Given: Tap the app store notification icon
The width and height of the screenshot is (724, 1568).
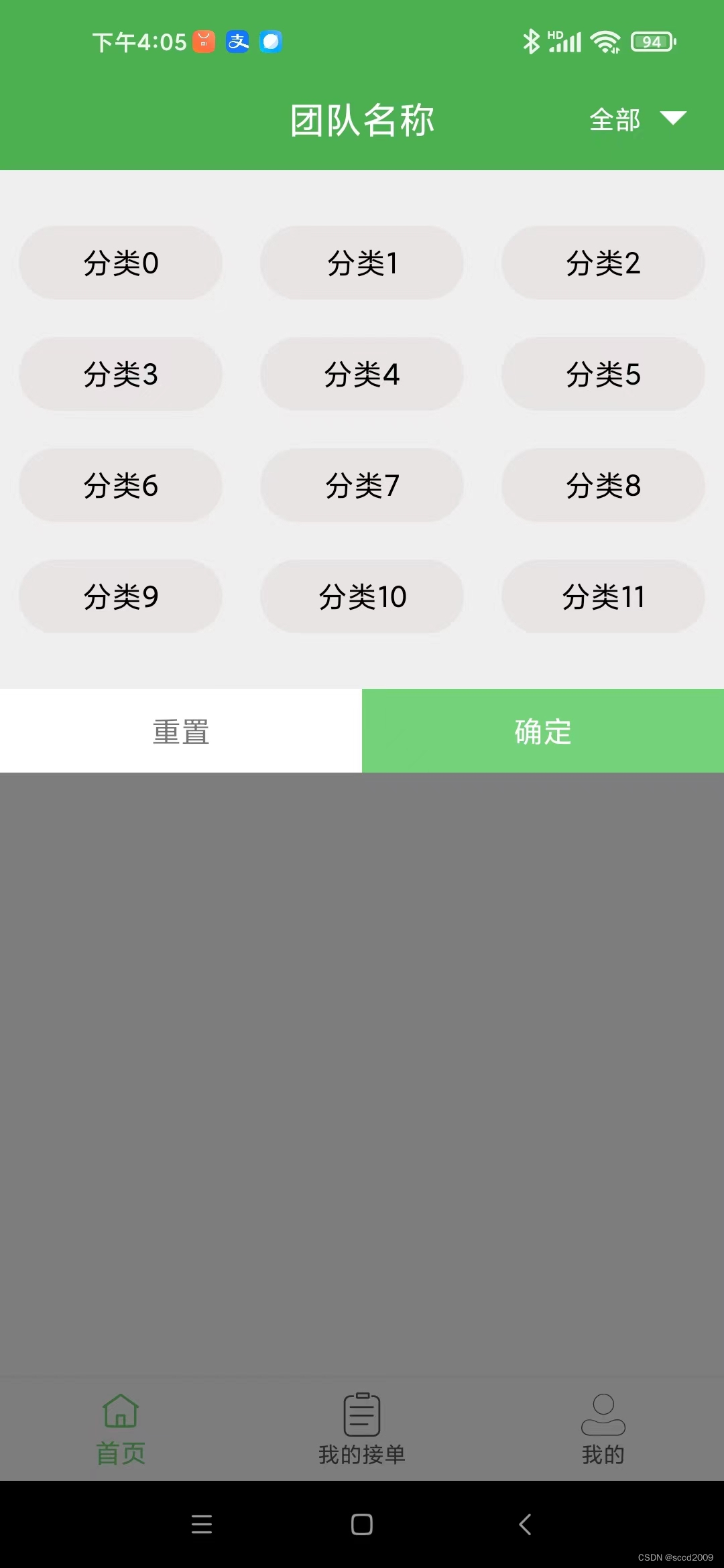Looking at the screenshot, I should 203,42.
